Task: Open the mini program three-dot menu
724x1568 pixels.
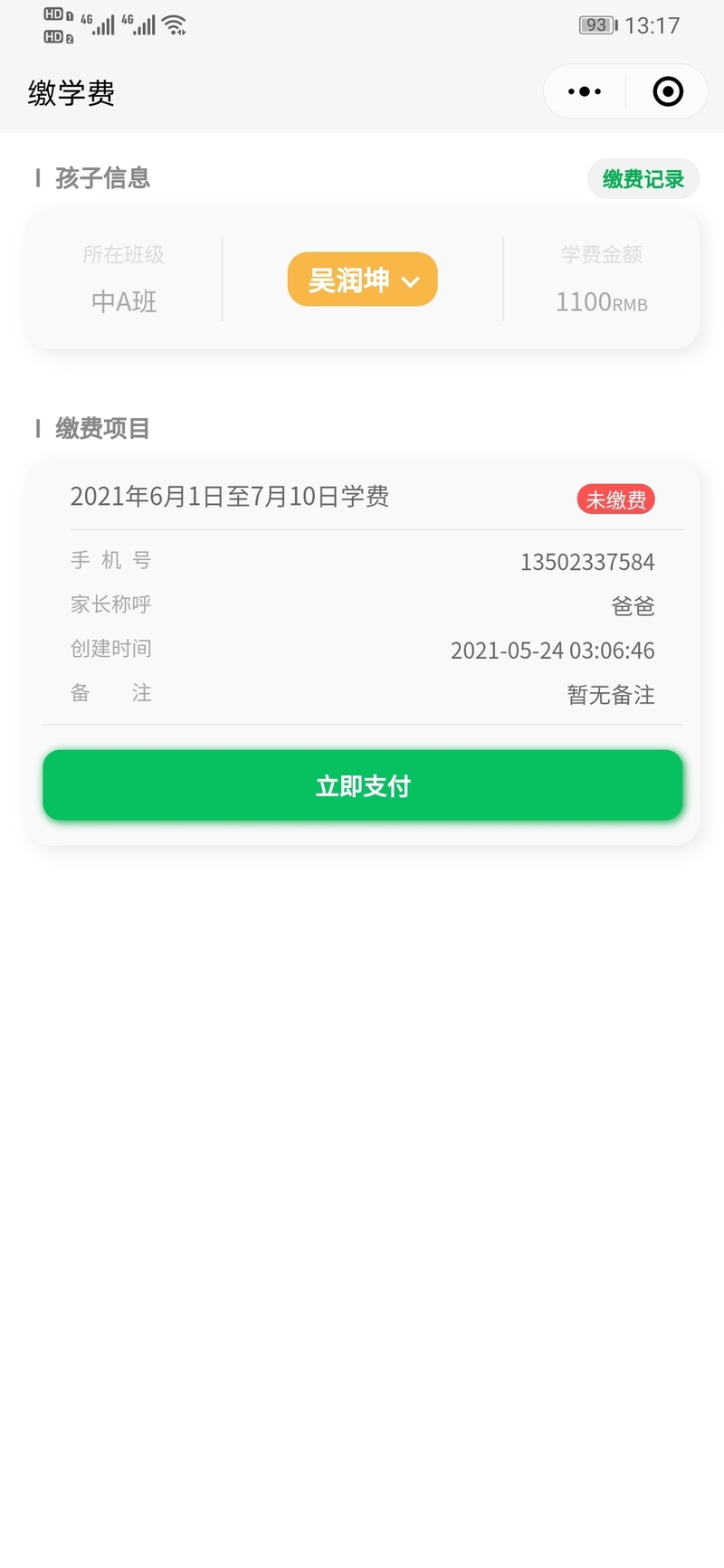Action: coord(585,91)
